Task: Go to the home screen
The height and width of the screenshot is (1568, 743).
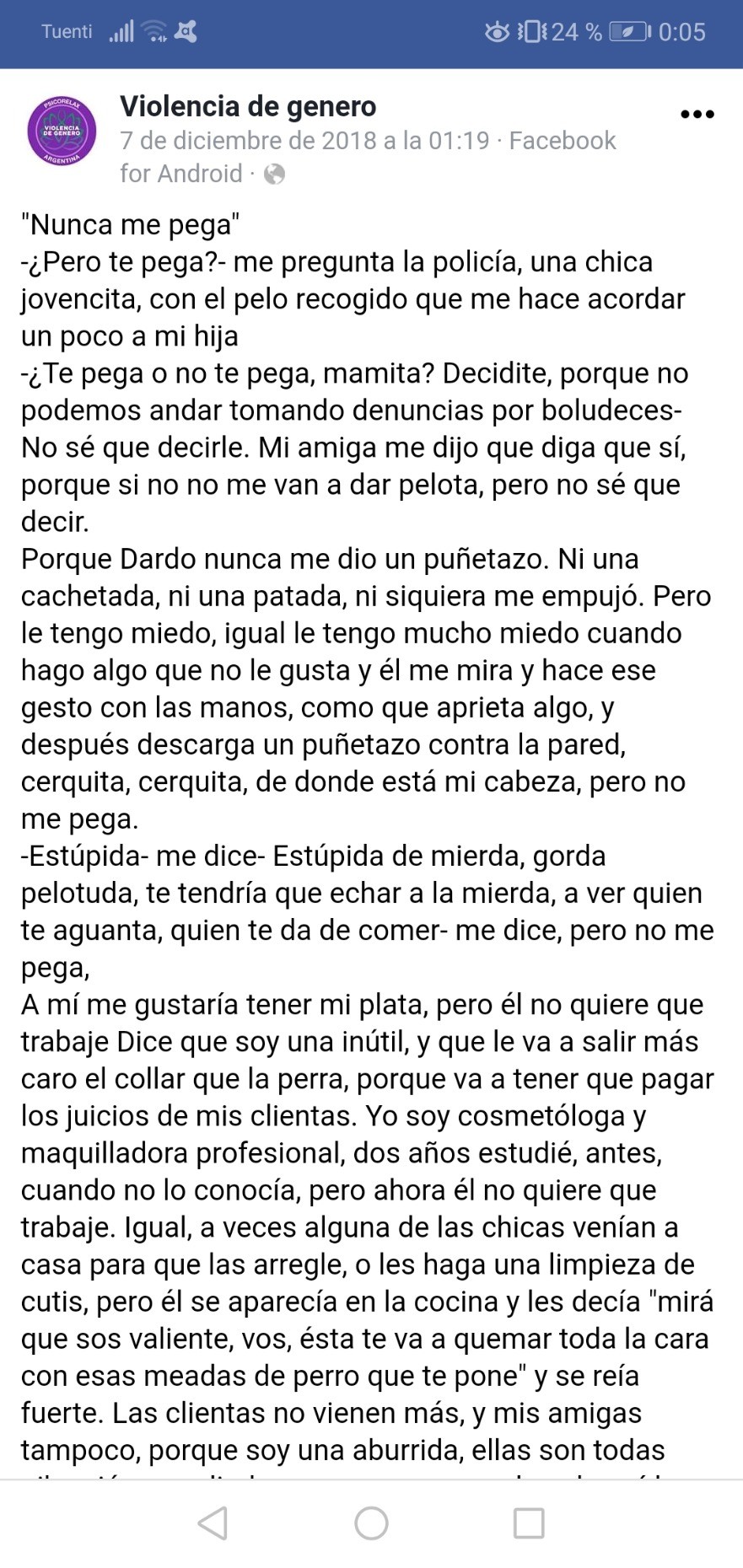Action: pos(371,1523)
